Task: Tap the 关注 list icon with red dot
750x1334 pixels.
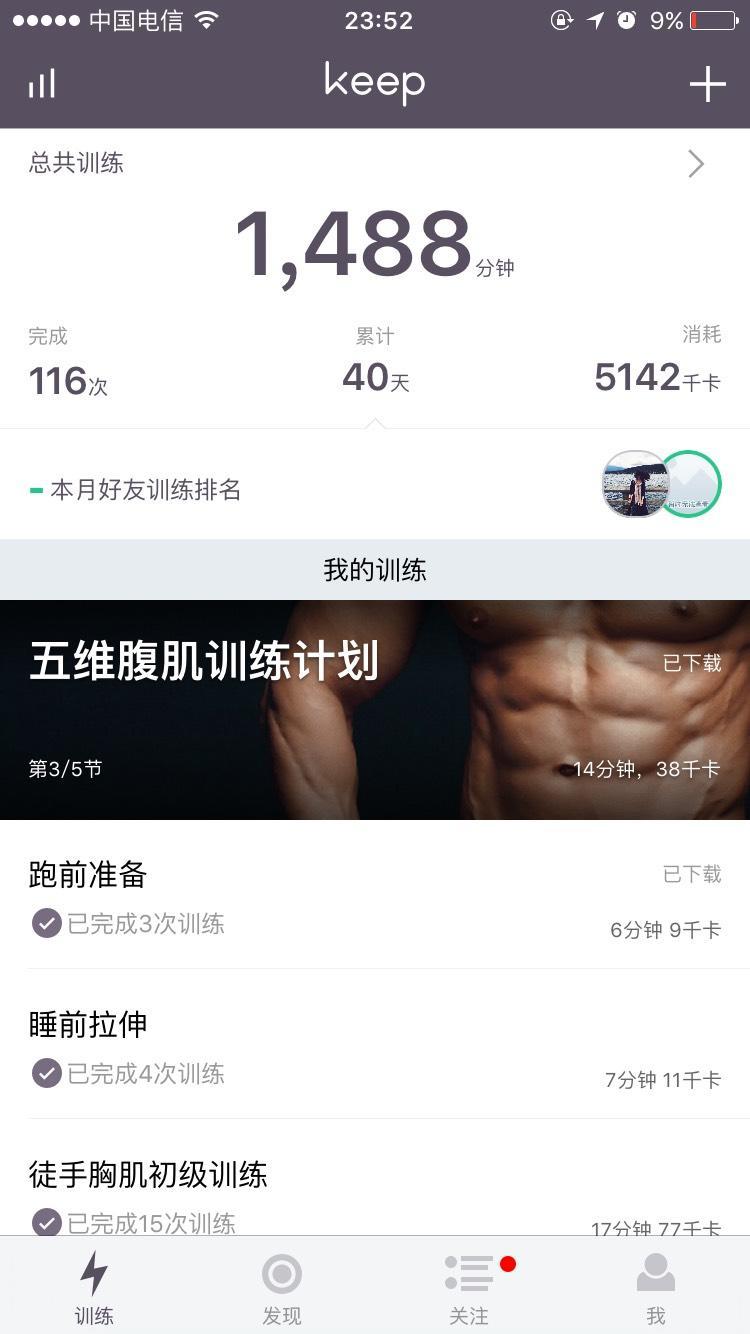Action: [469, 1270]
